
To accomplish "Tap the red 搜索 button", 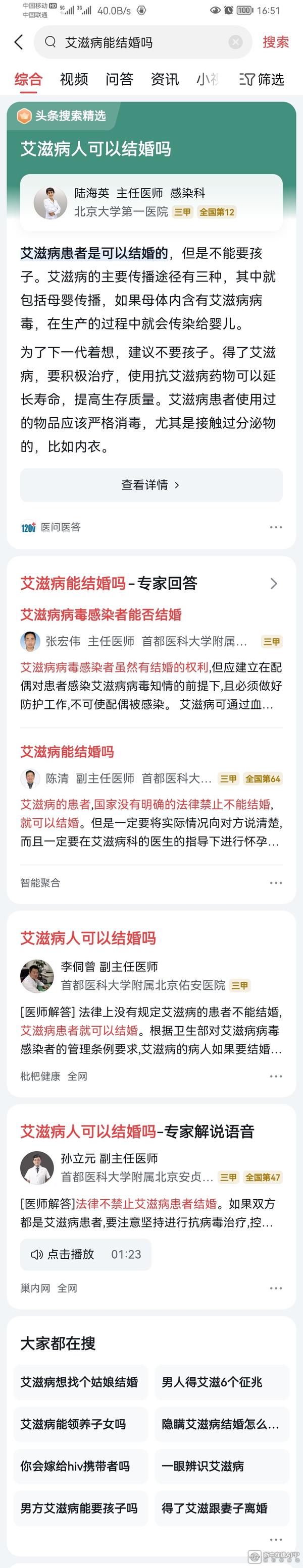I will pyautogui.click(x=275, y=42).
